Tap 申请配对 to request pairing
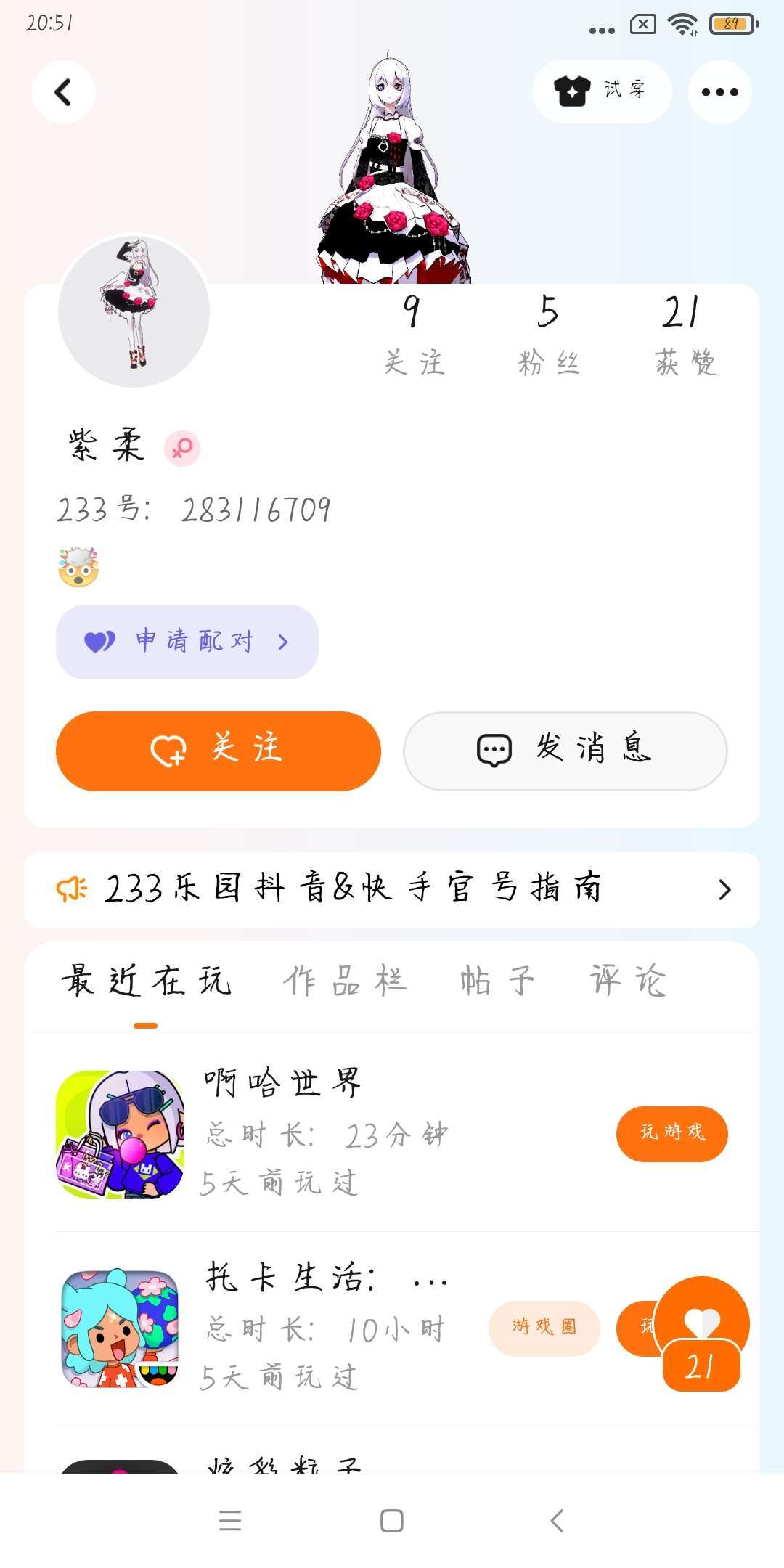The height and width of the screenshot is (1568, 784). (187, 642)
